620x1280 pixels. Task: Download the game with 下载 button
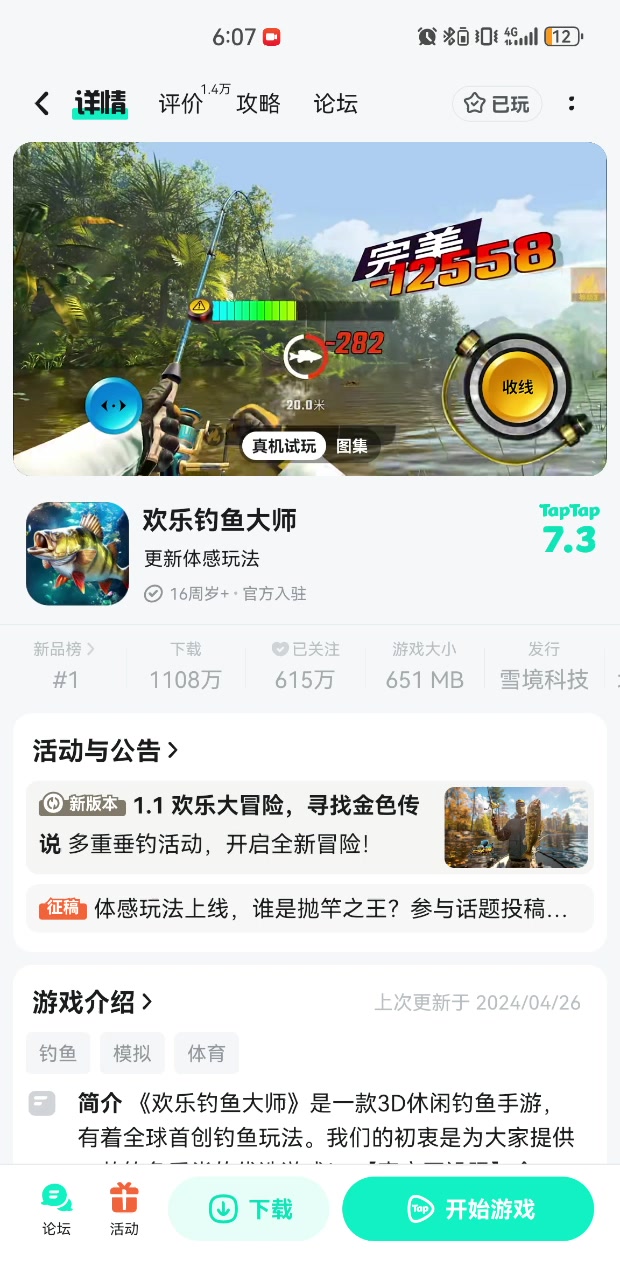click(249, 1209)
